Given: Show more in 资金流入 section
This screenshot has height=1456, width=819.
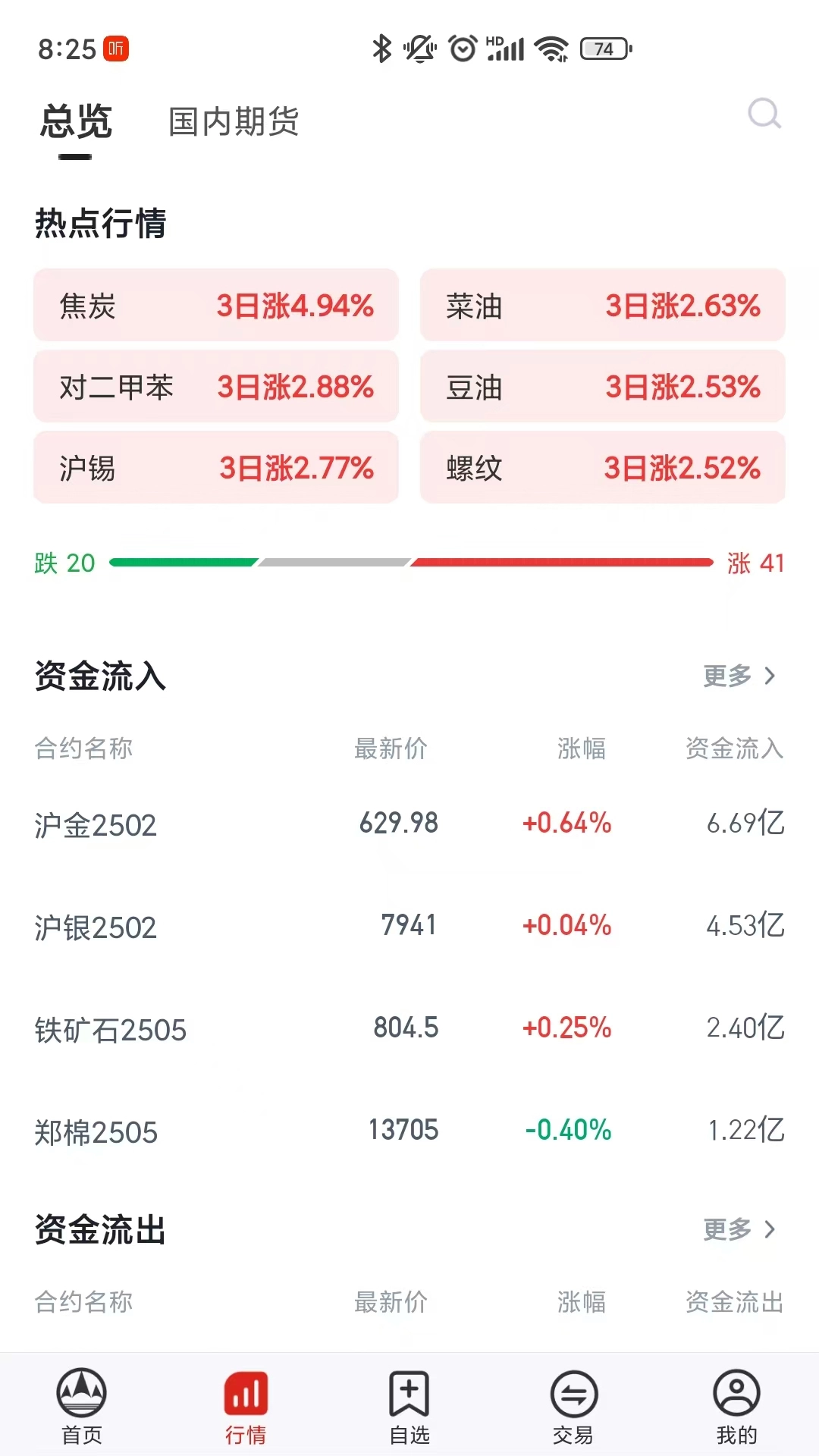Looking at the screenshot, I should point(739,676).
